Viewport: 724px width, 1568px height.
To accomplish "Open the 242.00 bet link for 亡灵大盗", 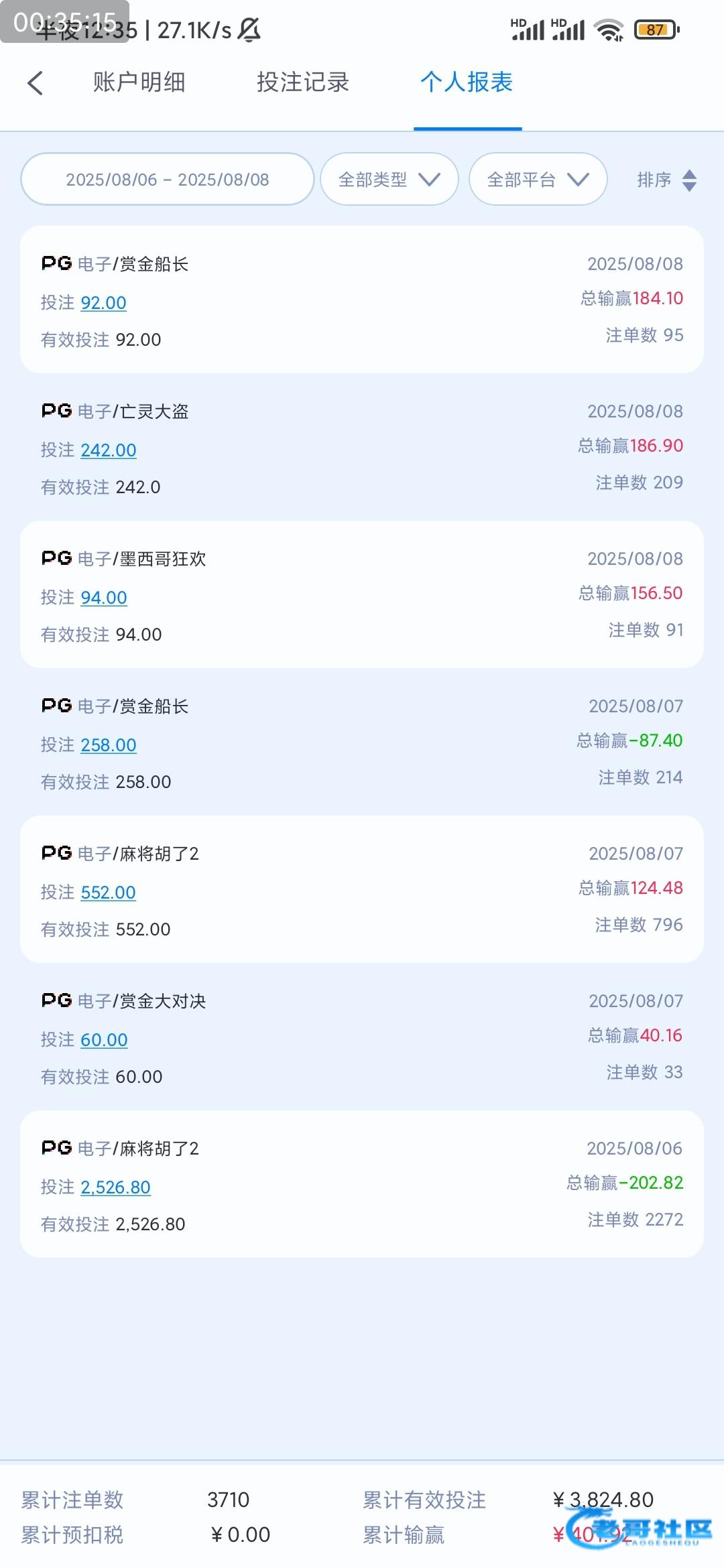I will (109, 450).
